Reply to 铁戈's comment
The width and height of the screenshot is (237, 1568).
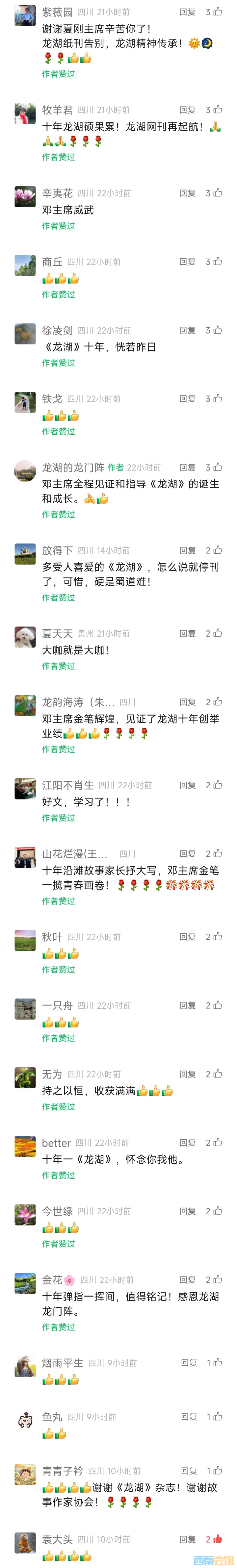tap(187, 399)
